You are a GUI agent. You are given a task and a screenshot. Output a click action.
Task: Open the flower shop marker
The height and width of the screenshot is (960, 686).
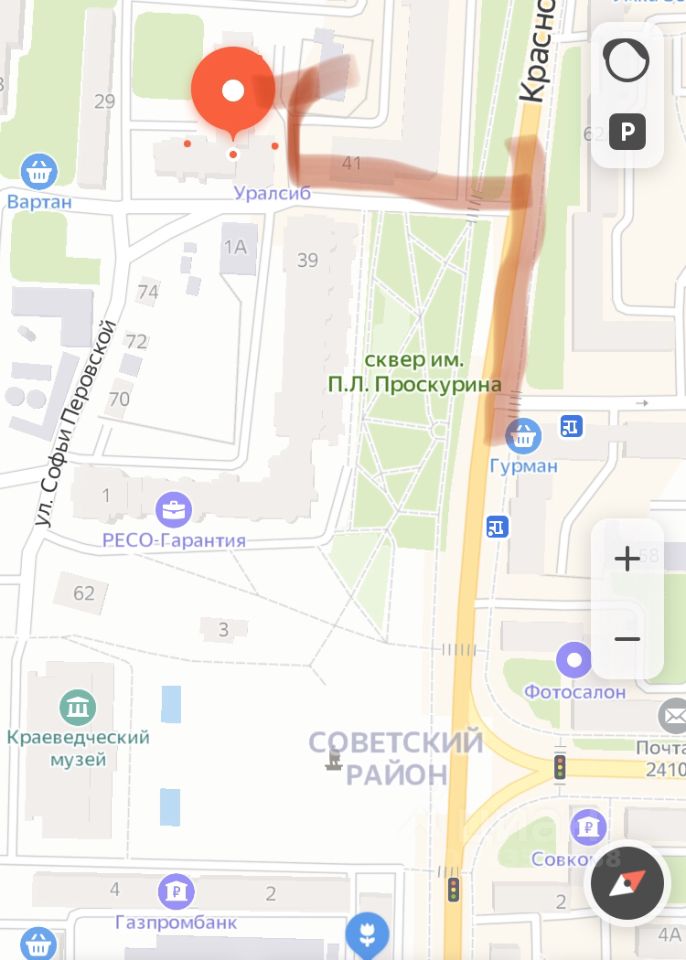(x=367, y=932)
